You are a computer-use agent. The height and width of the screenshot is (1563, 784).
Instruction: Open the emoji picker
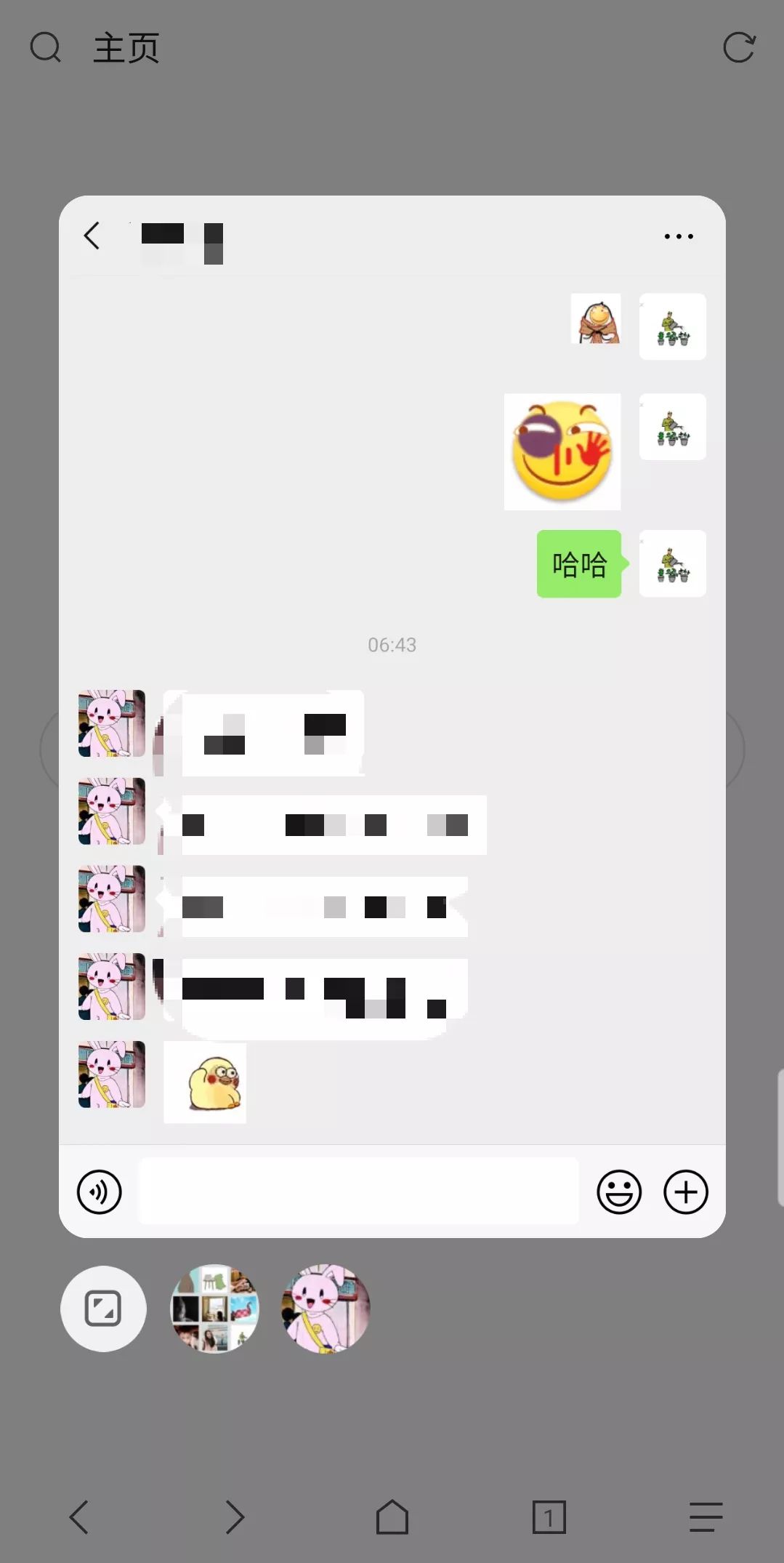619,1192
